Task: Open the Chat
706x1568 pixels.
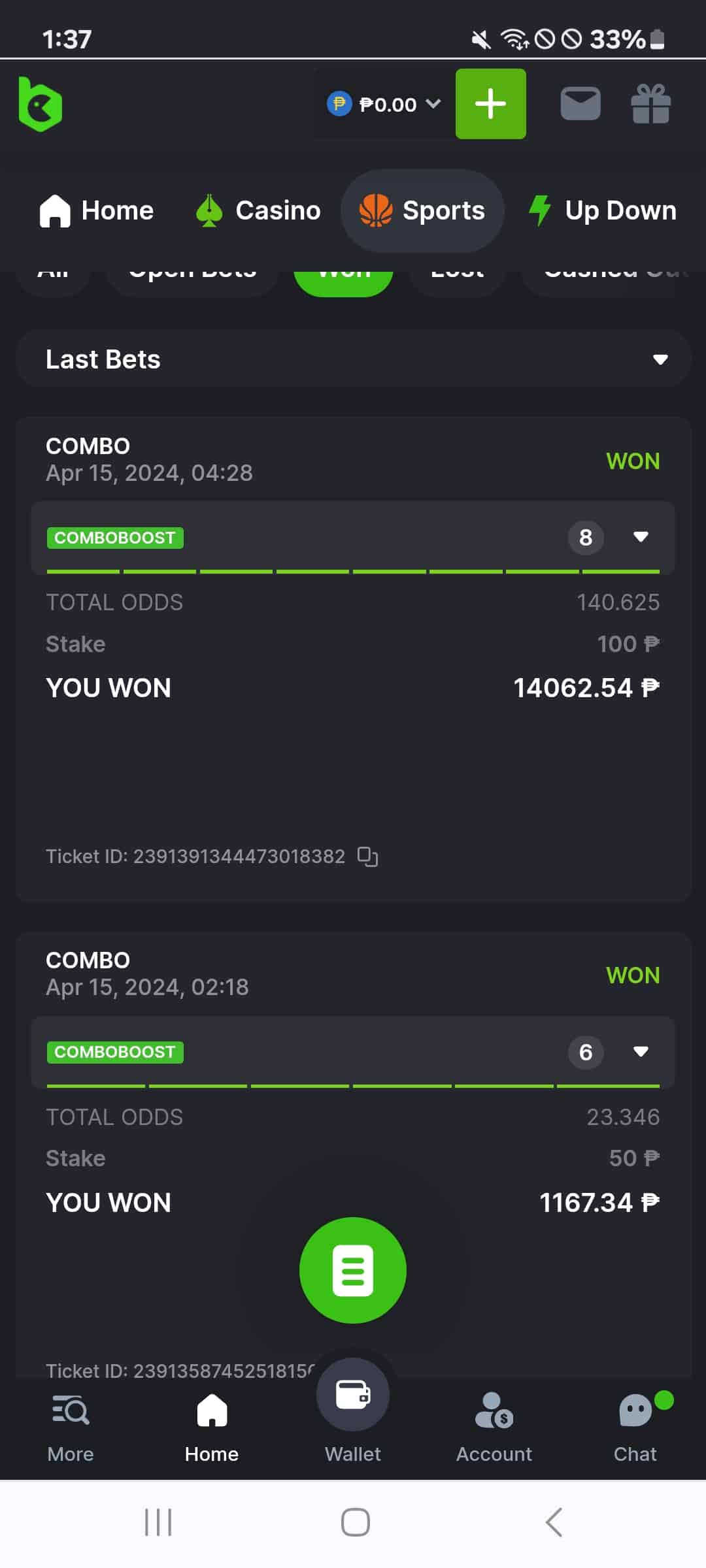Action: (x=635, y=1426)
